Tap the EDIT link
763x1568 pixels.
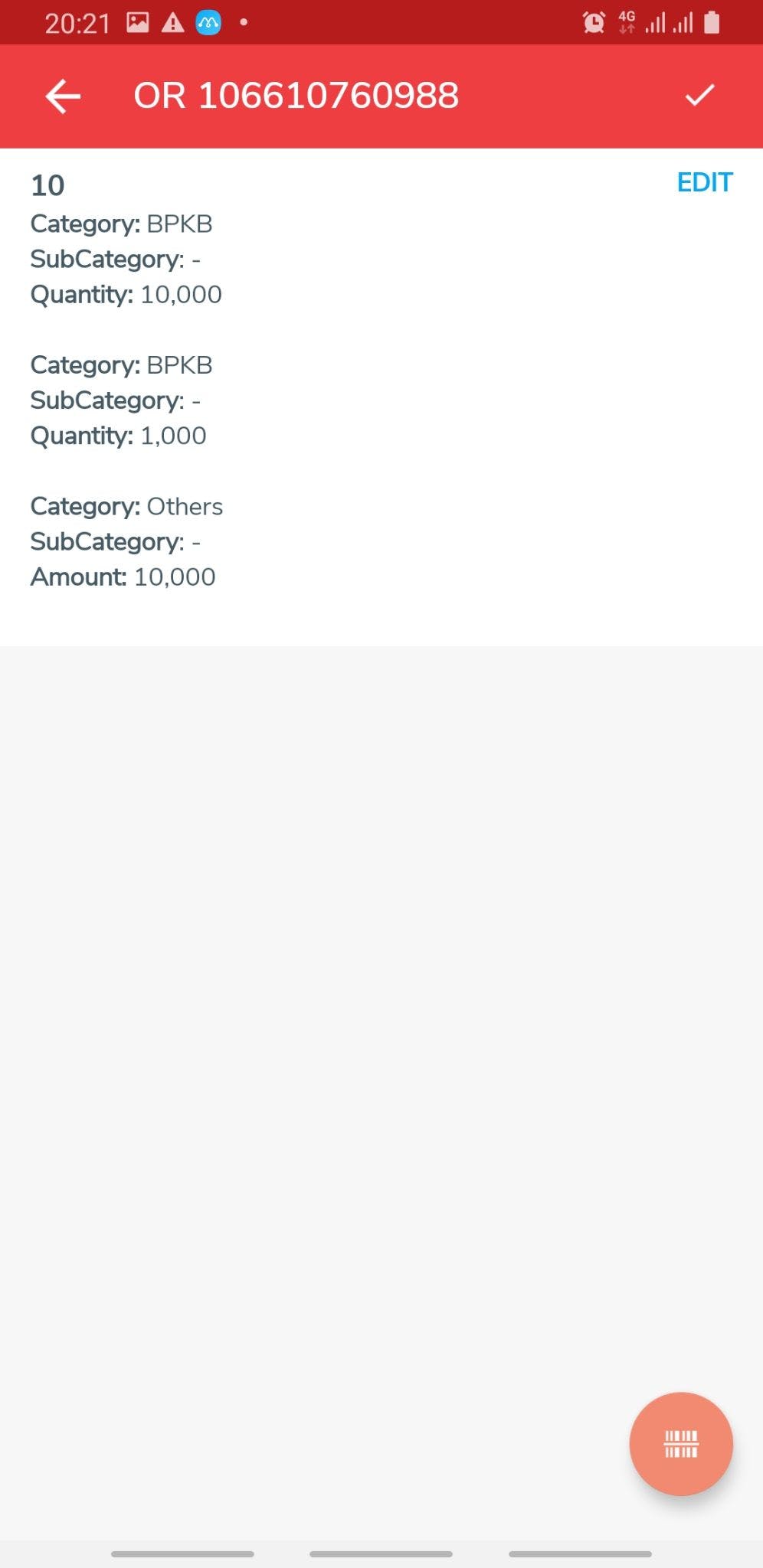coord(704,182)
